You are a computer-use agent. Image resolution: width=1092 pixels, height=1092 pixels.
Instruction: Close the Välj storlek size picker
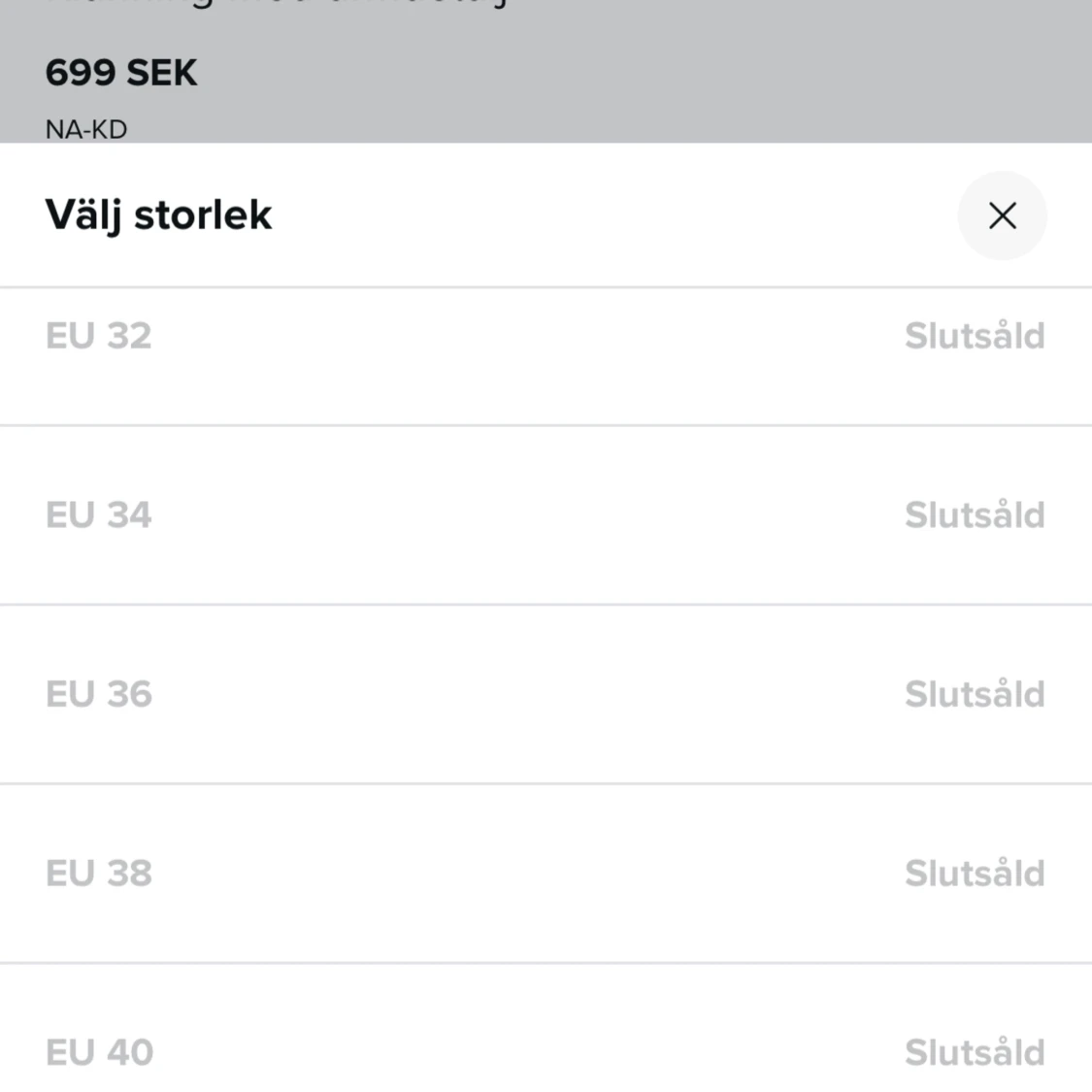1002,215
